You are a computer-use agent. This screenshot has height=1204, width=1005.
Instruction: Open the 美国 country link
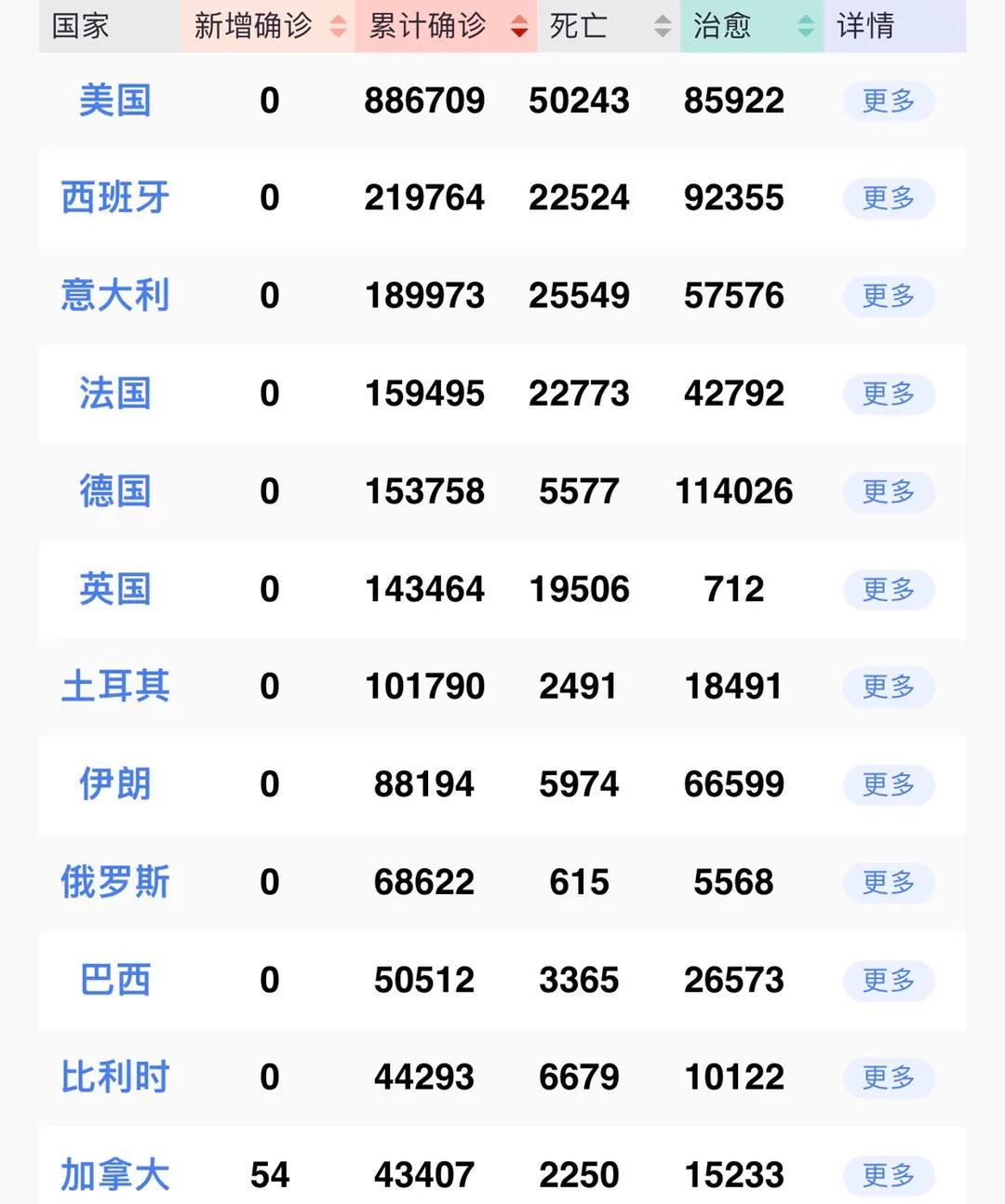click(115, 100)
